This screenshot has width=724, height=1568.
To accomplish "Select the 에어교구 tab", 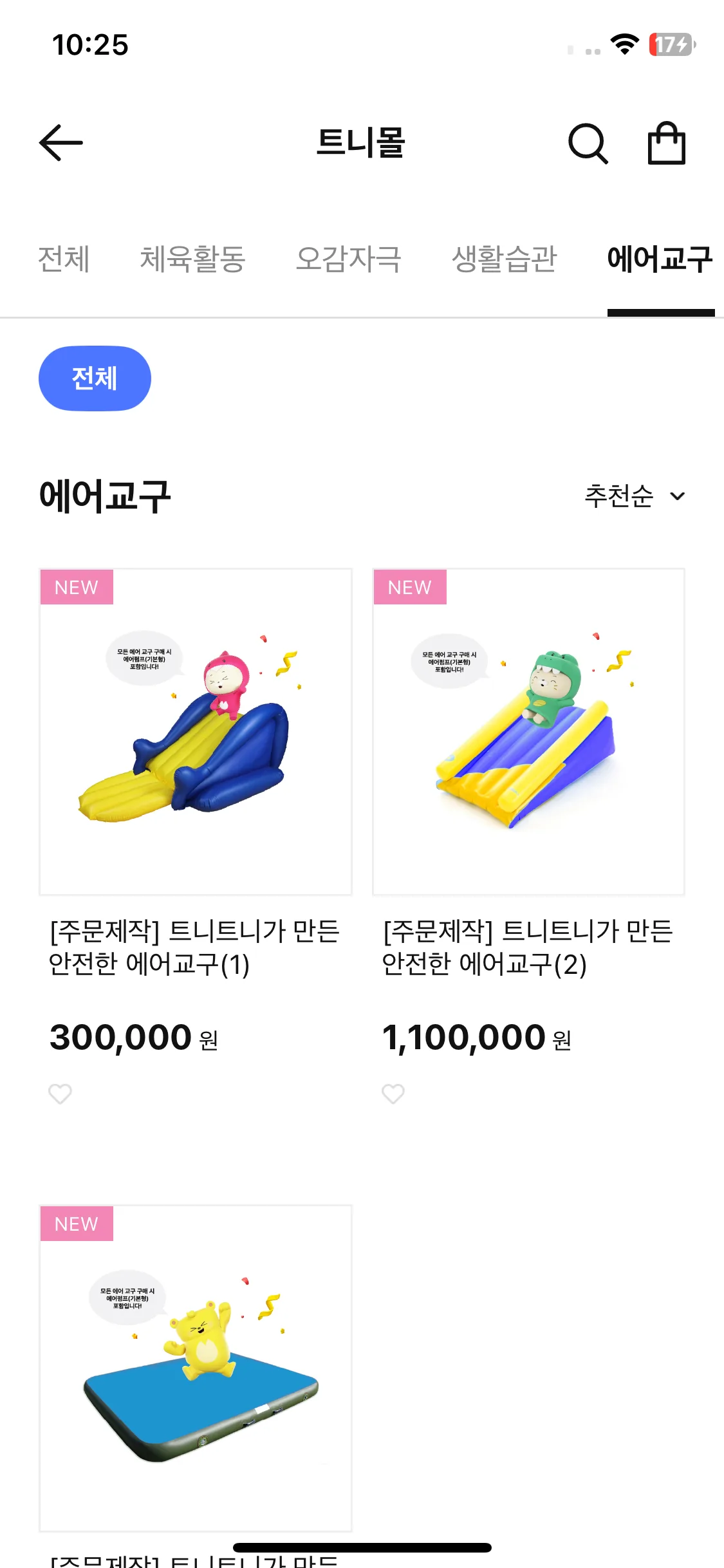I will [x=660, y=259].
